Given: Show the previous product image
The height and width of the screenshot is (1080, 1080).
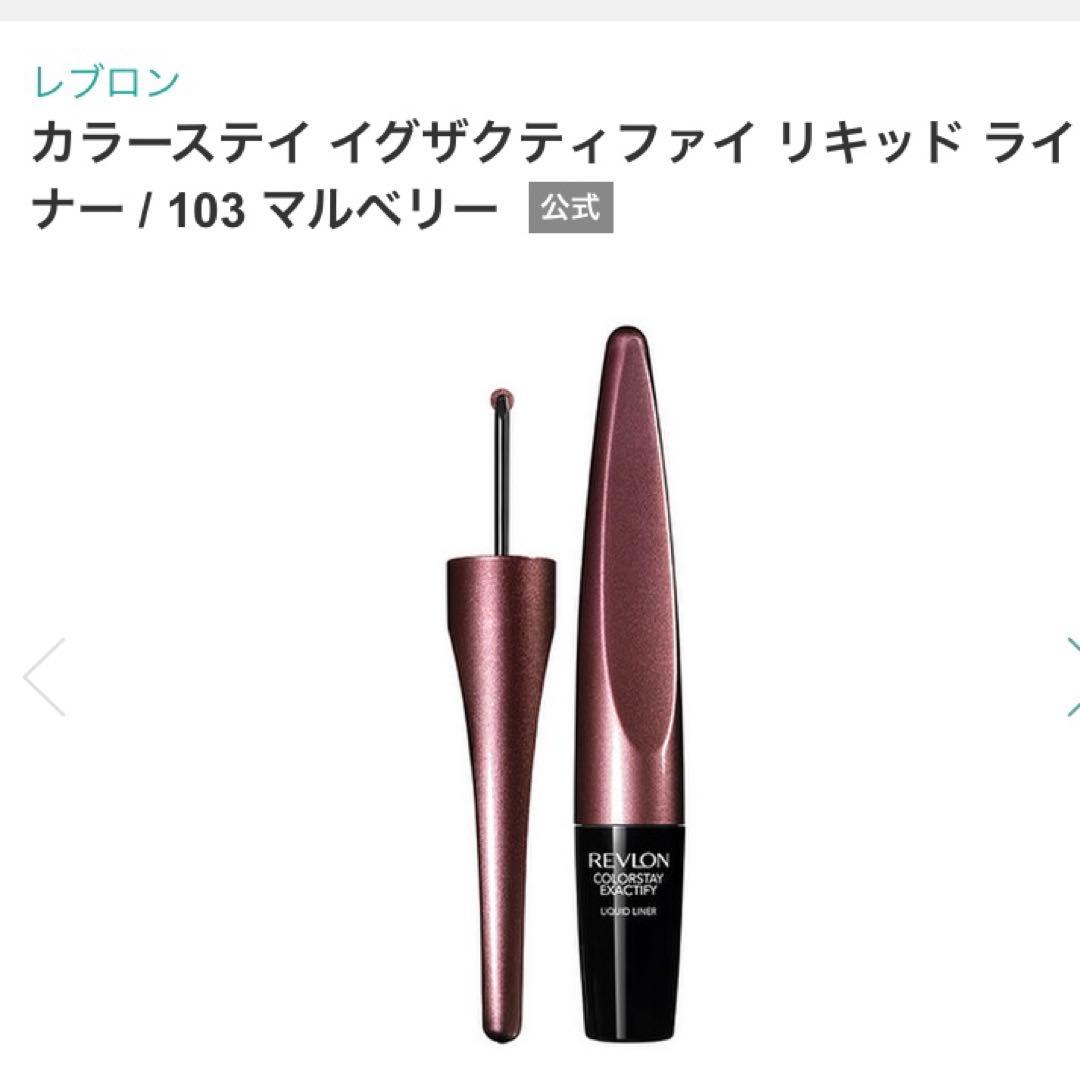Looking at the screenshot, I should 44,677.
